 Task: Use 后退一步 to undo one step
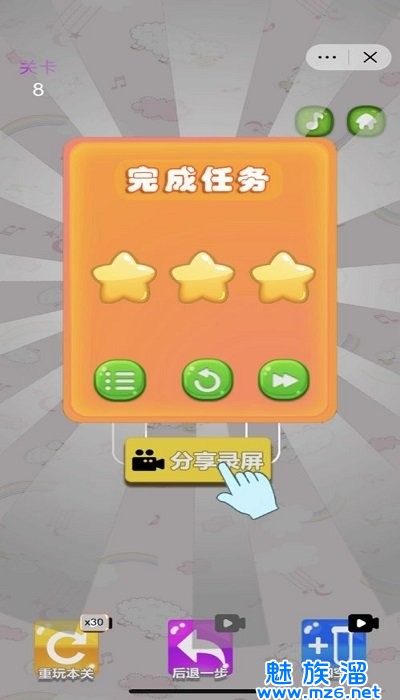coord(200,650)
